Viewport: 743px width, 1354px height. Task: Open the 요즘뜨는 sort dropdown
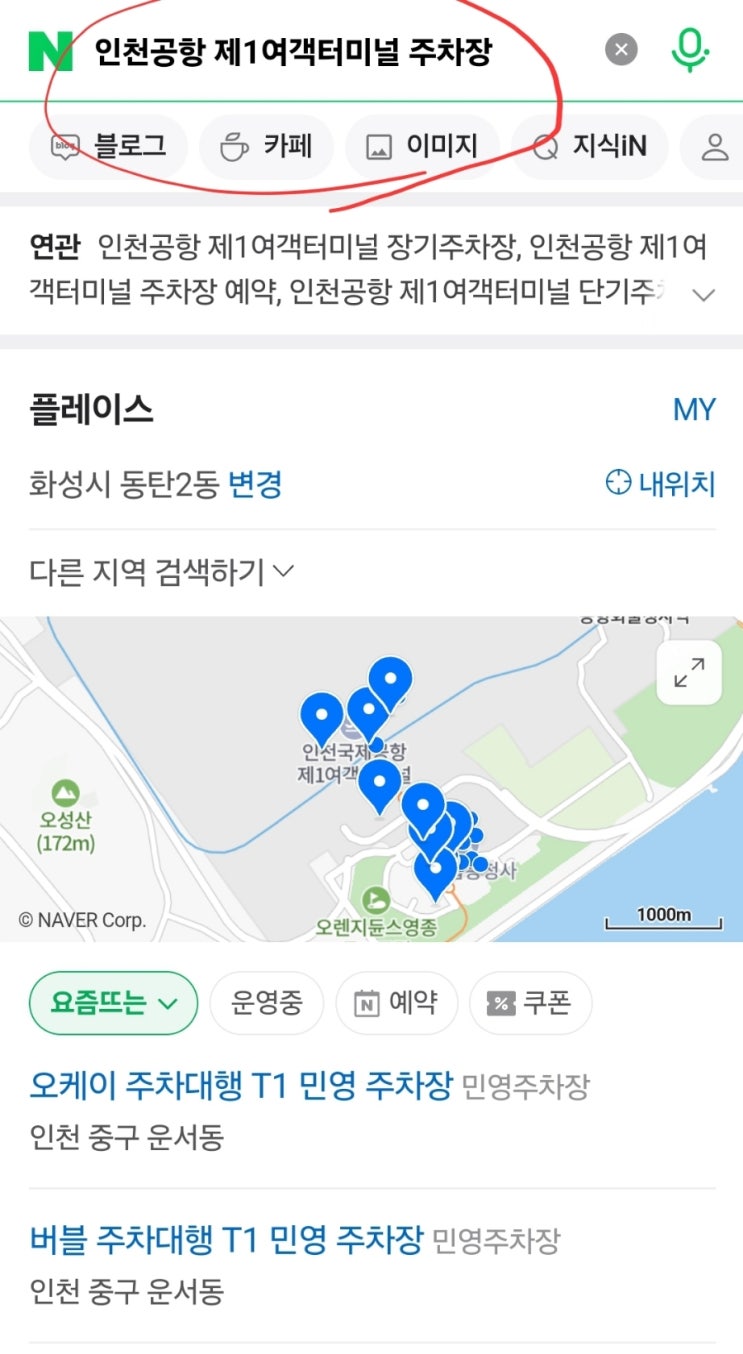[113, 1003]
